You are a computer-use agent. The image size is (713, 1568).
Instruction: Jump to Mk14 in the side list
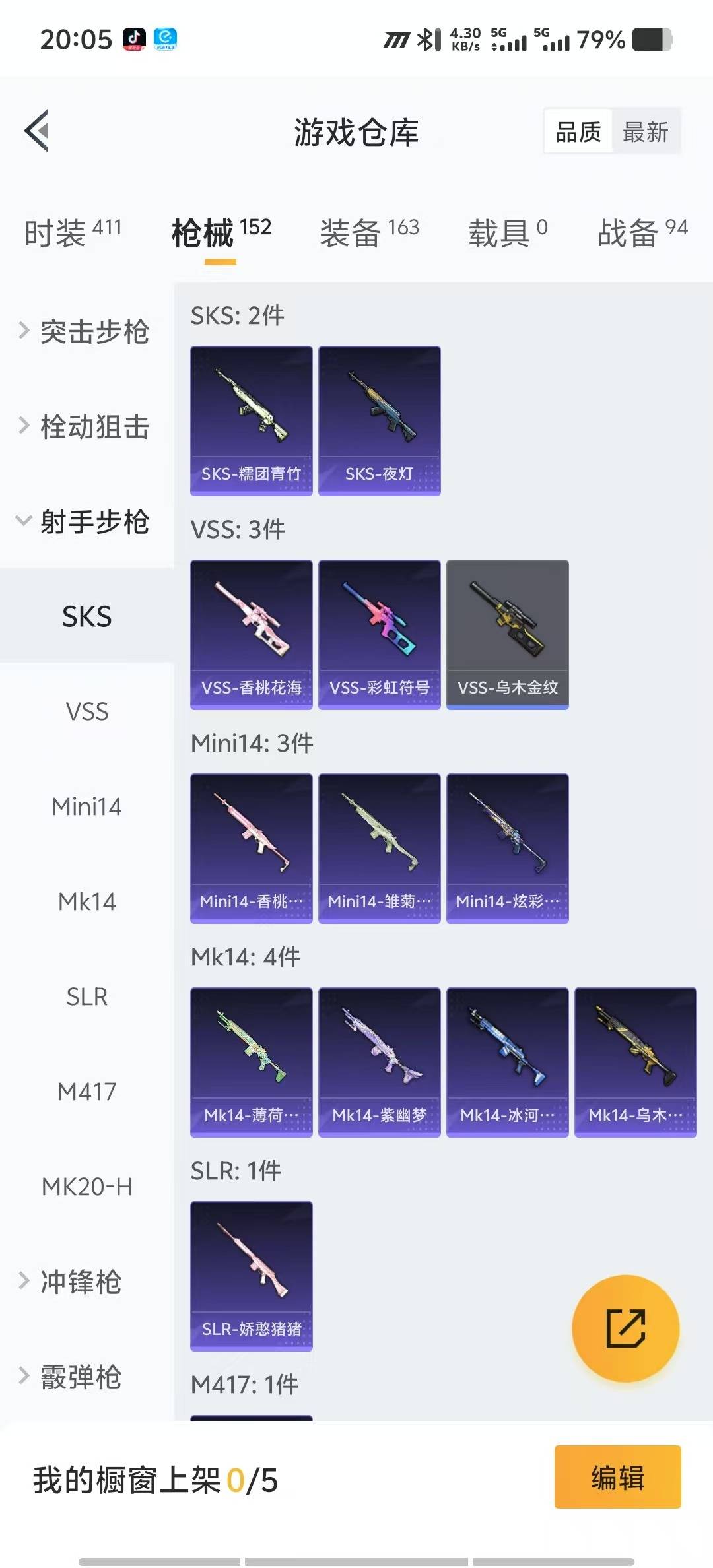[x=86, y=901]
